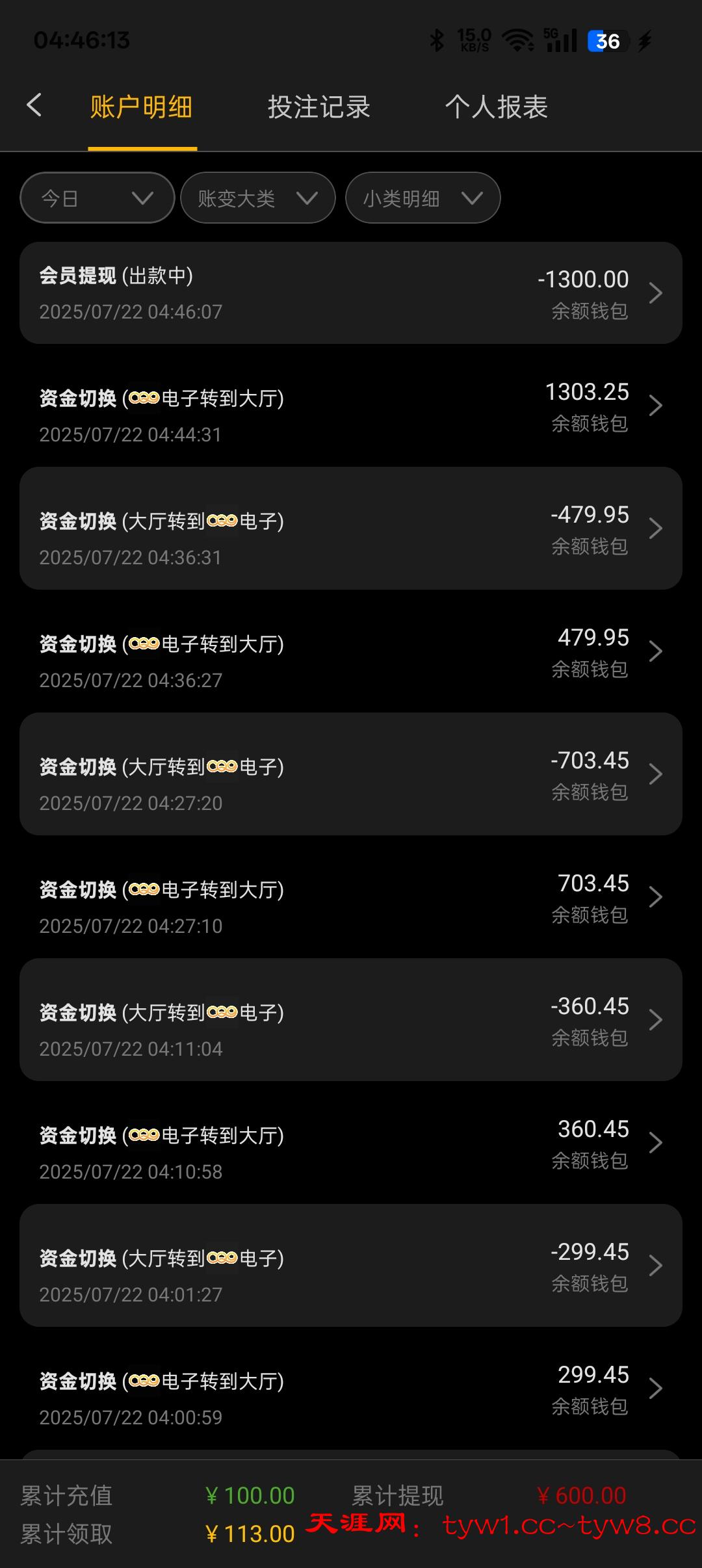Expand the 1303.25 fund transfer details
Screen dimensions: 702x1568
(656, 405)
